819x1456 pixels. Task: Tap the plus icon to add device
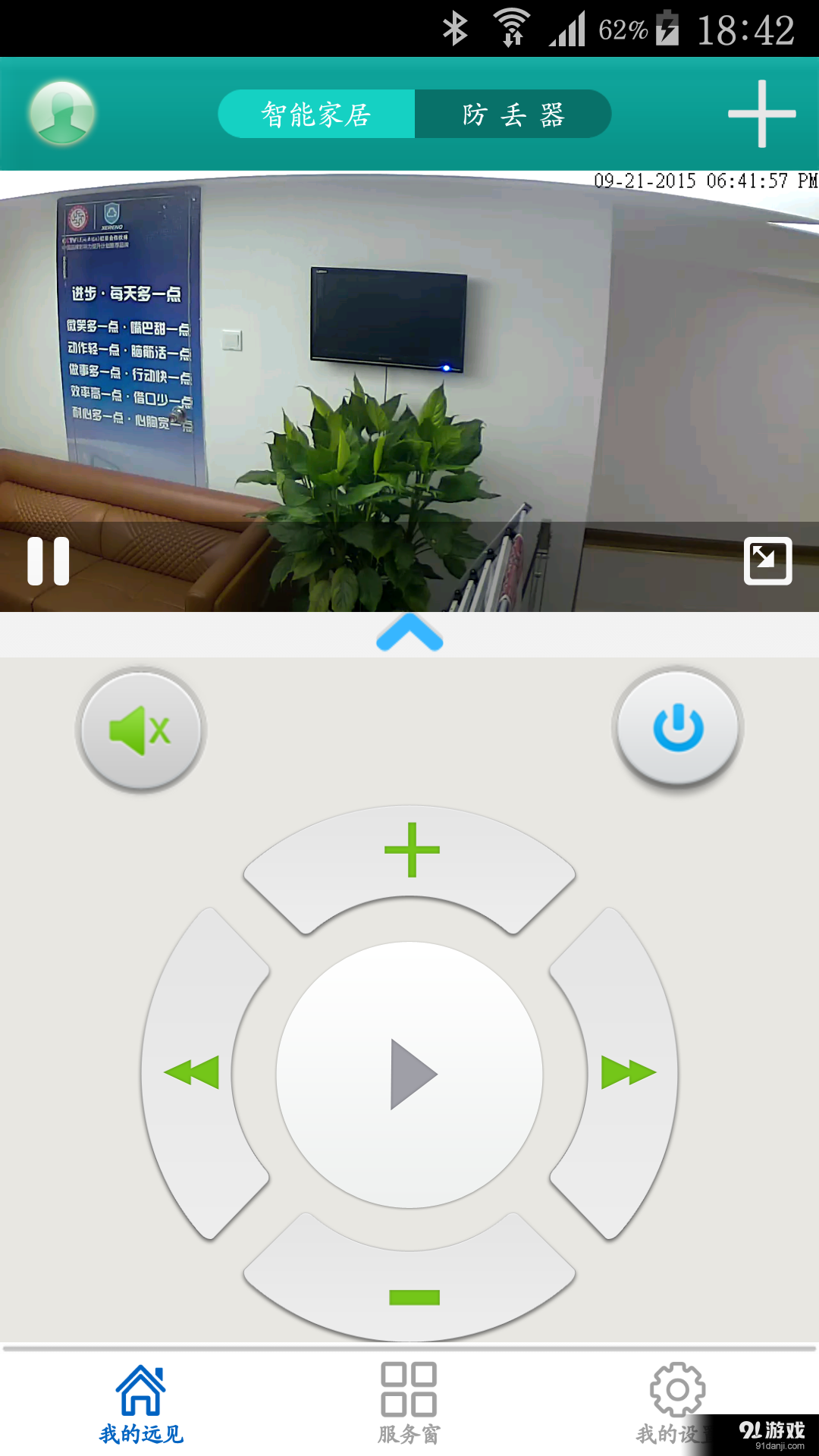[x=761, y=114]
